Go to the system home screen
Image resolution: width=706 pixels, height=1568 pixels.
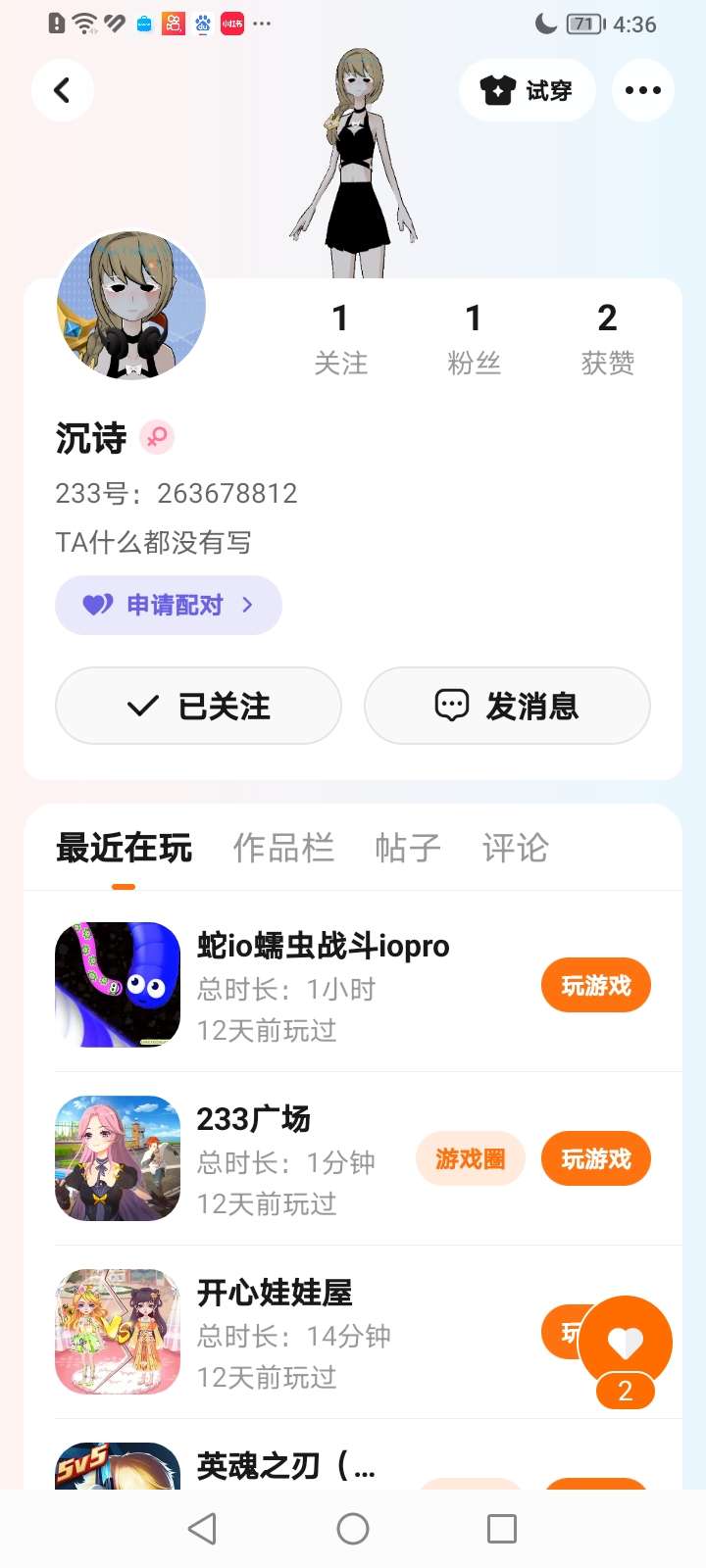[x=353, y=1528]
